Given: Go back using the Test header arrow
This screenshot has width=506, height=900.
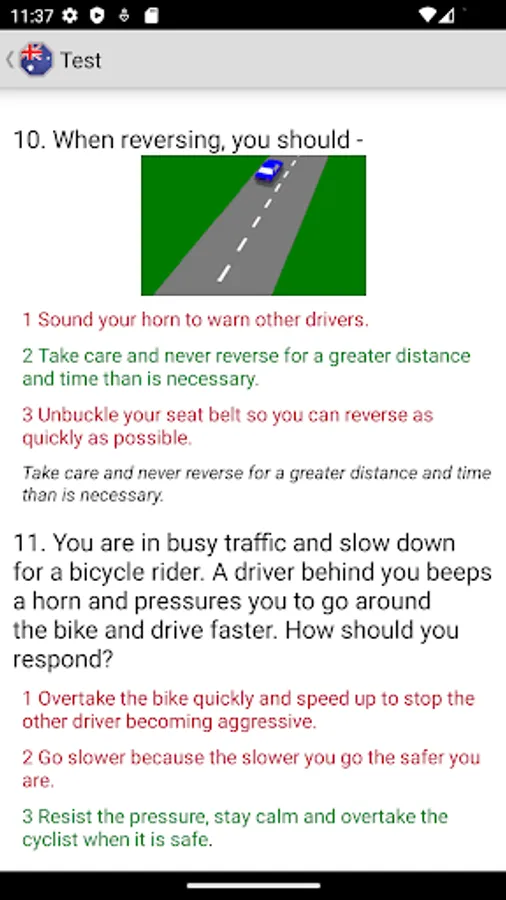Looking at the screenshot, I should pyautogui.click(x=10, y=60).
